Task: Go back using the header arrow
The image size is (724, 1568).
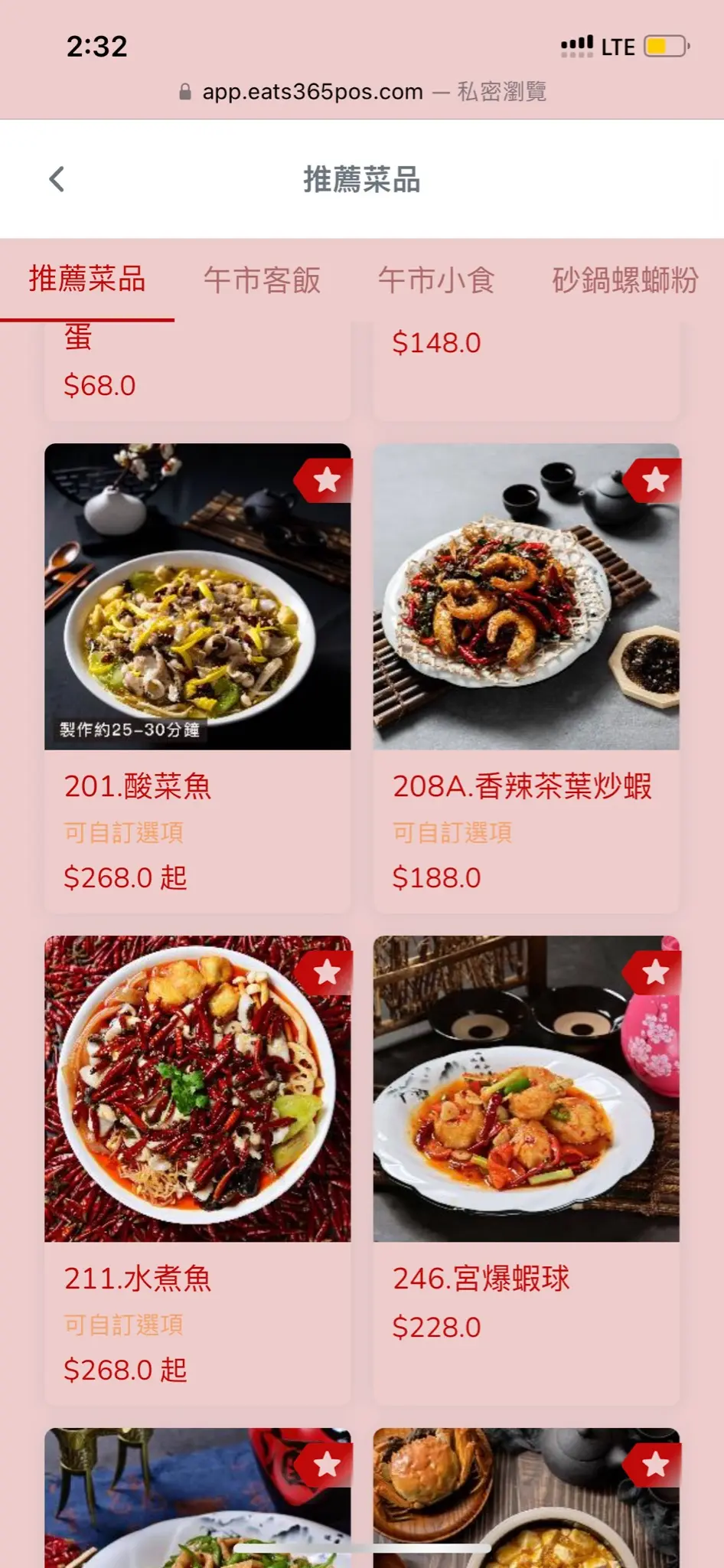Action: (x=57, y=179)
